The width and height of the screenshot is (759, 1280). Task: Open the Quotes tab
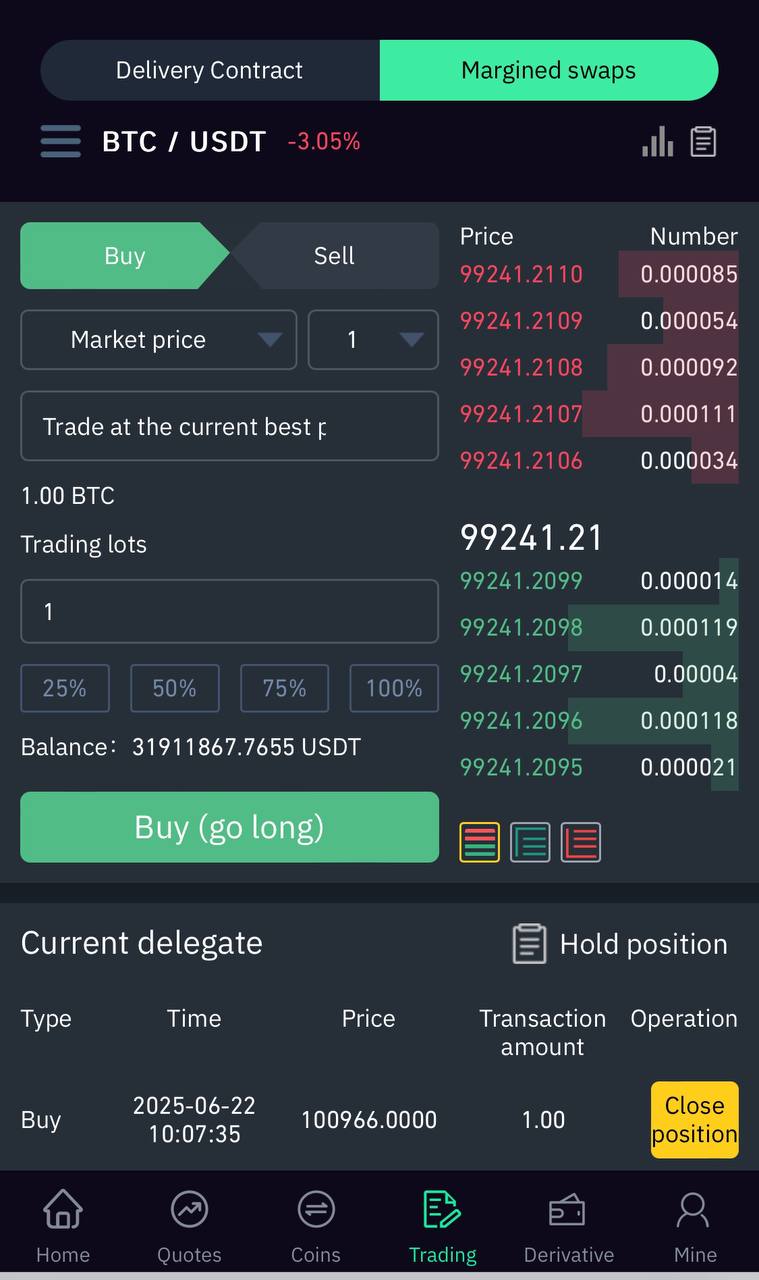(x=189, y=1224)
